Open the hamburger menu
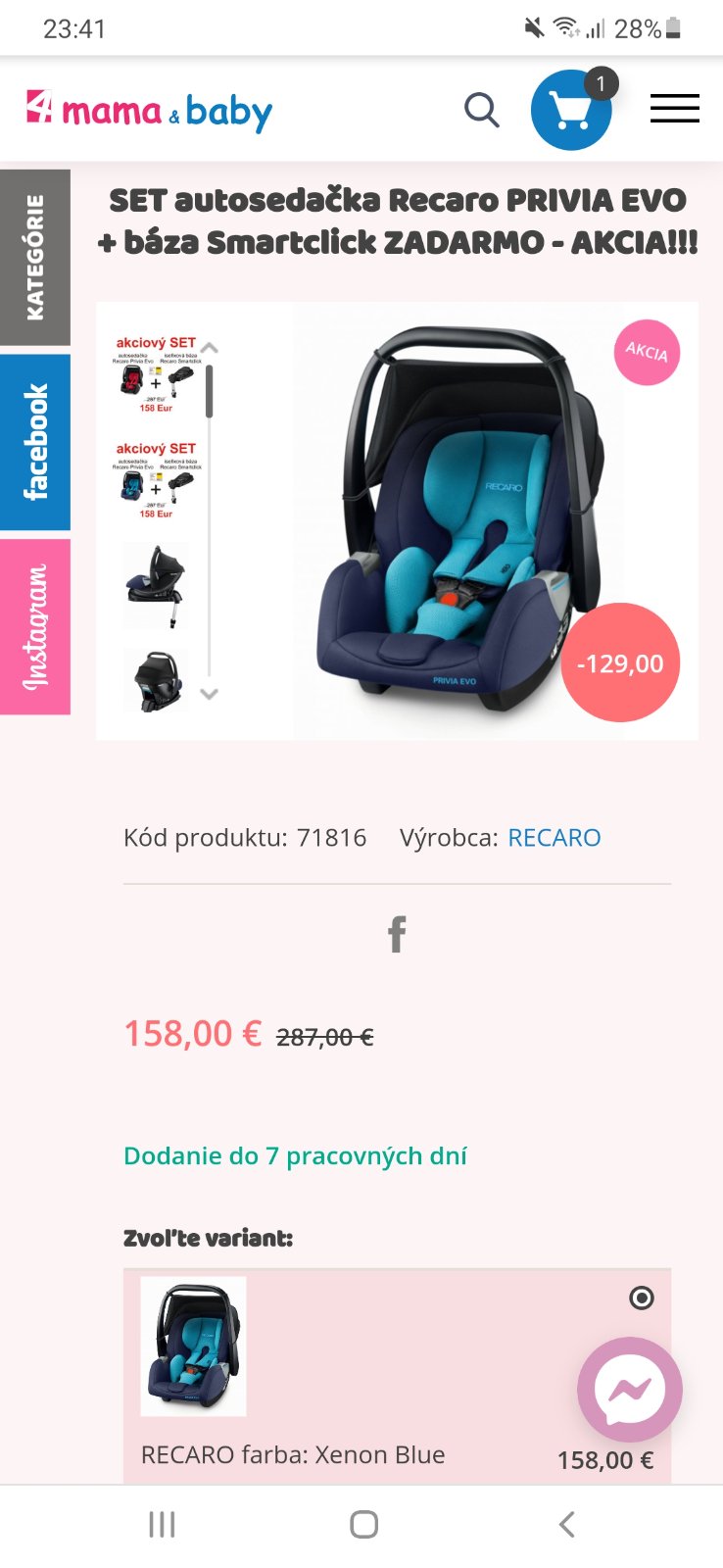The image size is (723, 1568). click(x=674, y=109)
